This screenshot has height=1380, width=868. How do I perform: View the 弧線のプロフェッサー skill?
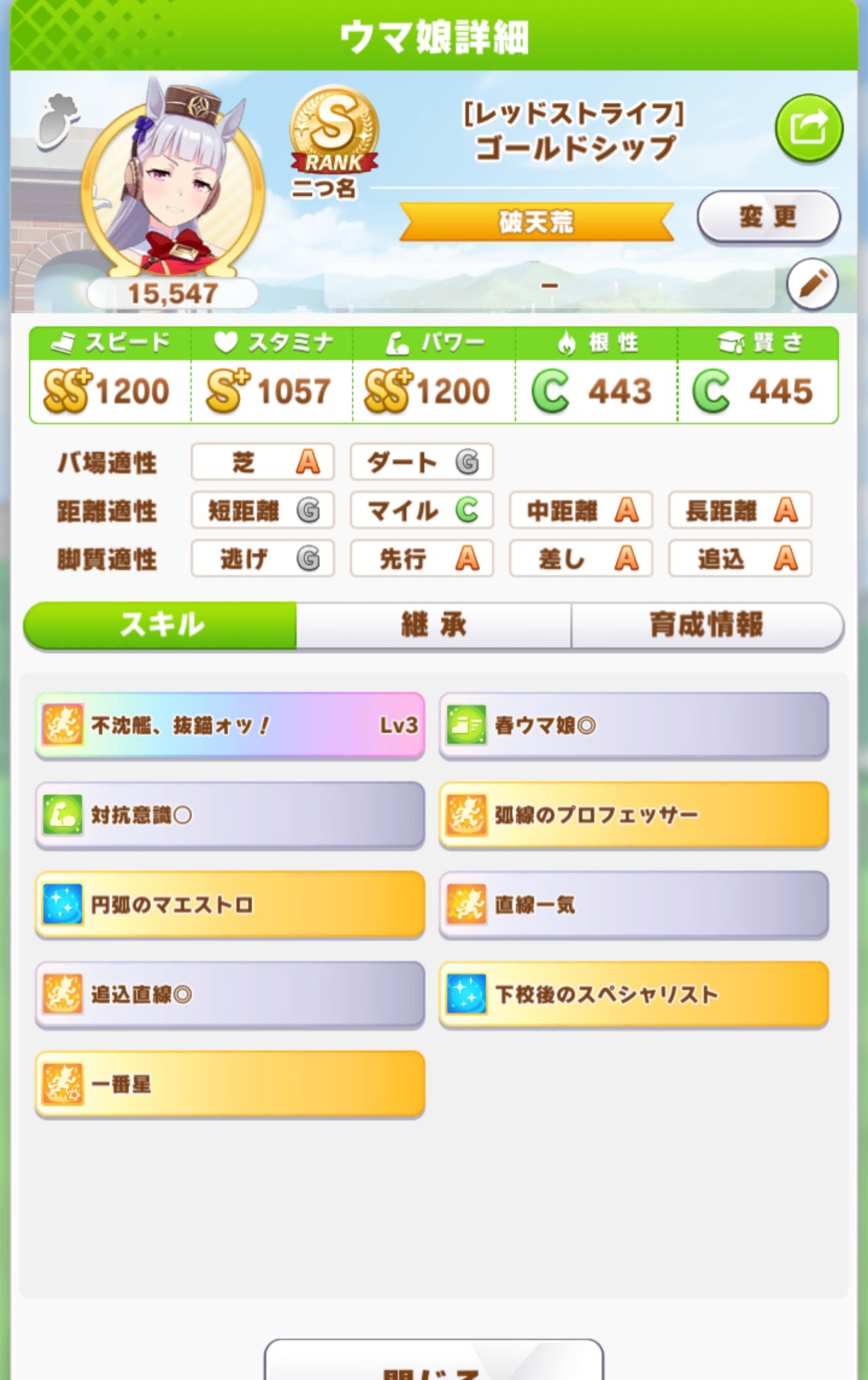[x=633, y=815]
